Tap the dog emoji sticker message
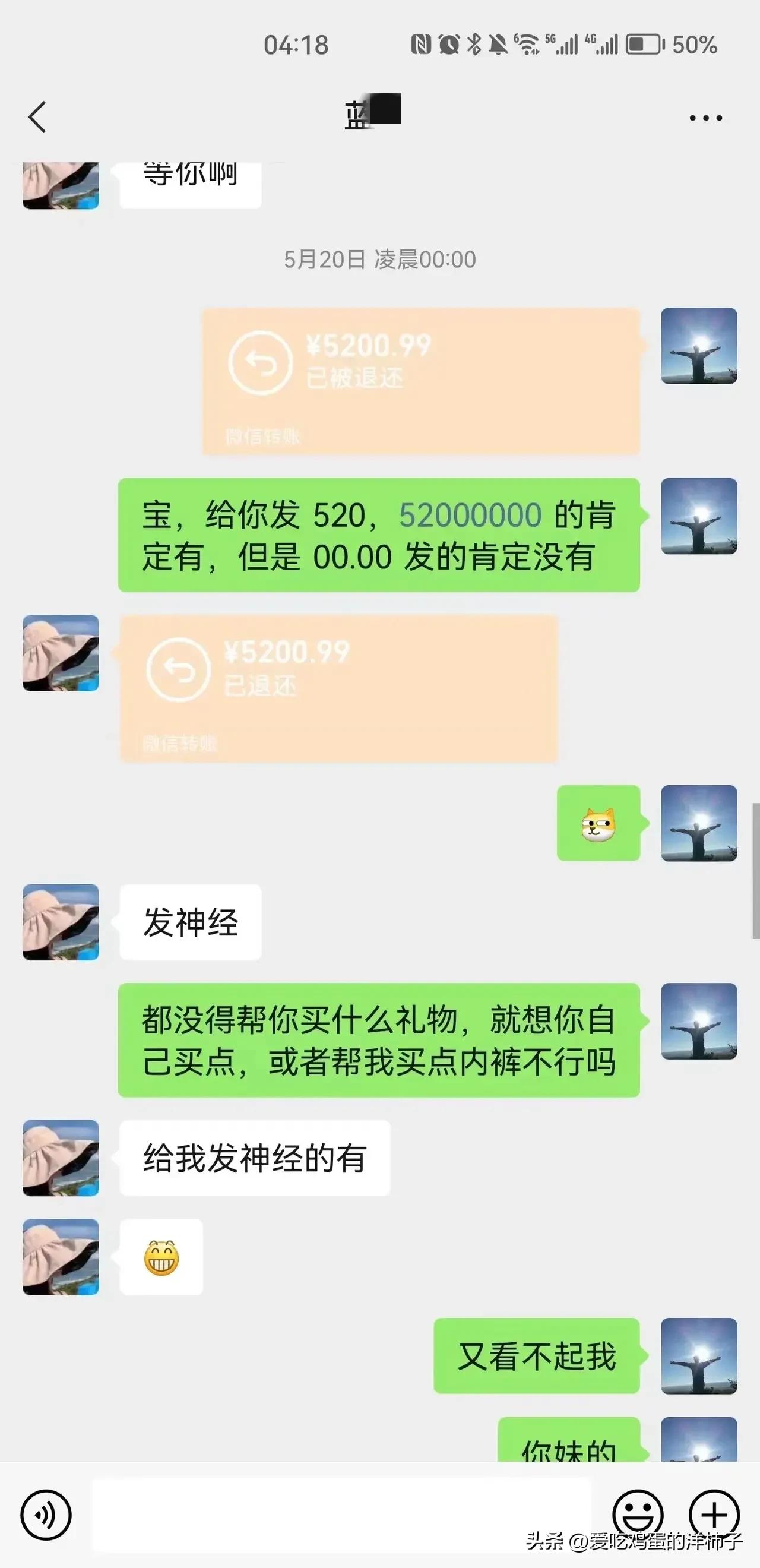This screenshot has width=760, height=1568. (x=597, y=826)
